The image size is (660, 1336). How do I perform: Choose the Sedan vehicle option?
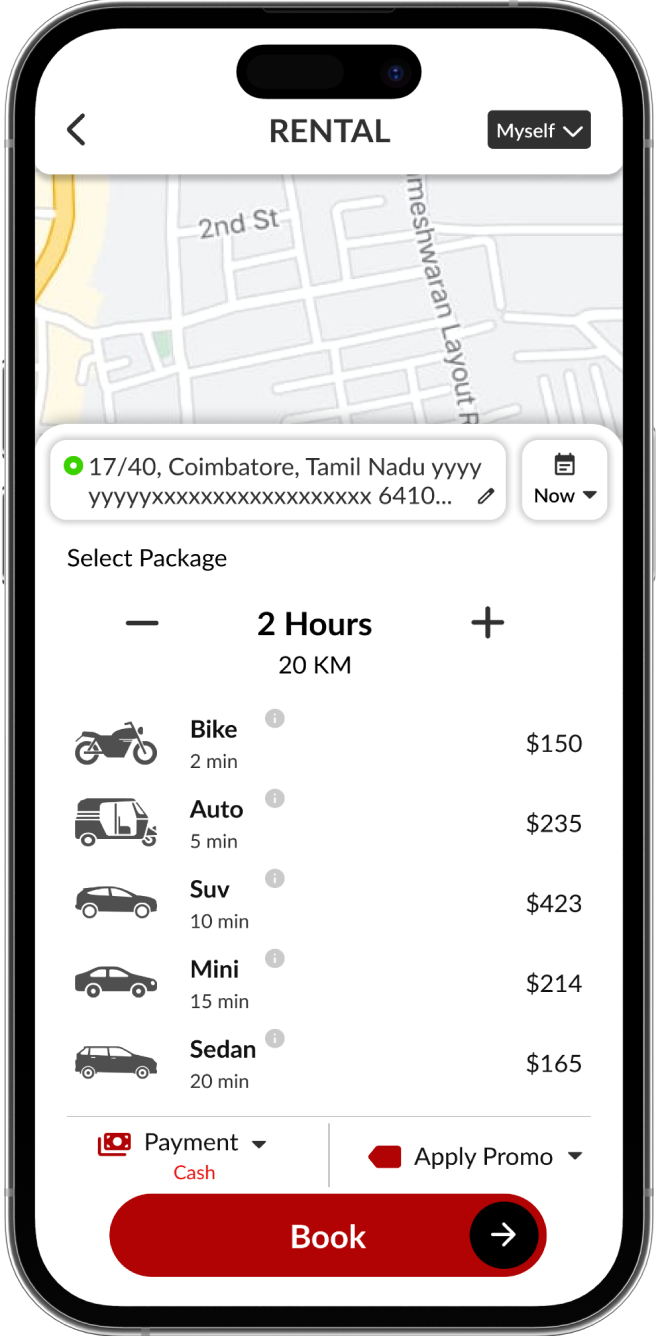pos(328,1064)
